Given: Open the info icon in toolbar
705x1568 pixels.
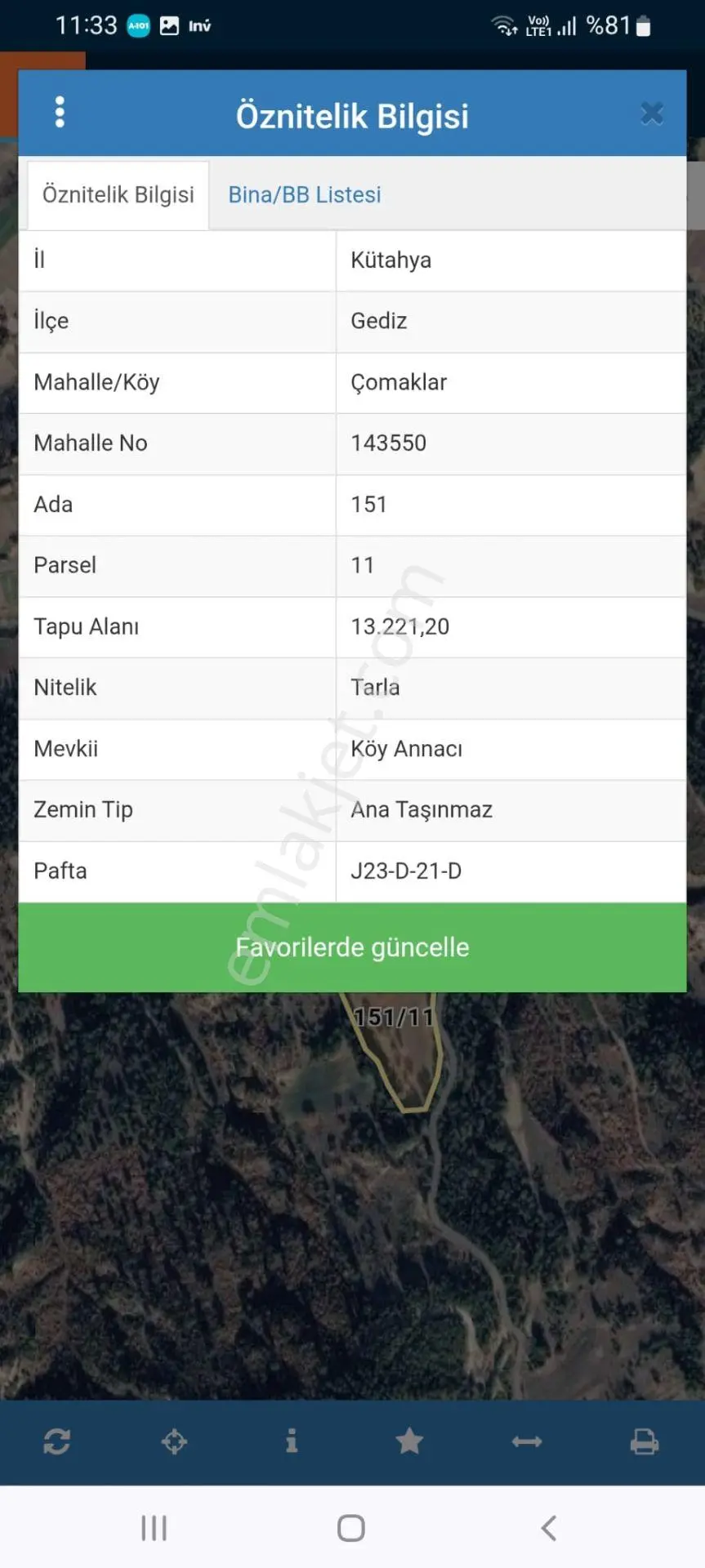Looking at the screenshot, I should pyautogui.click(x=292, y=1441).
